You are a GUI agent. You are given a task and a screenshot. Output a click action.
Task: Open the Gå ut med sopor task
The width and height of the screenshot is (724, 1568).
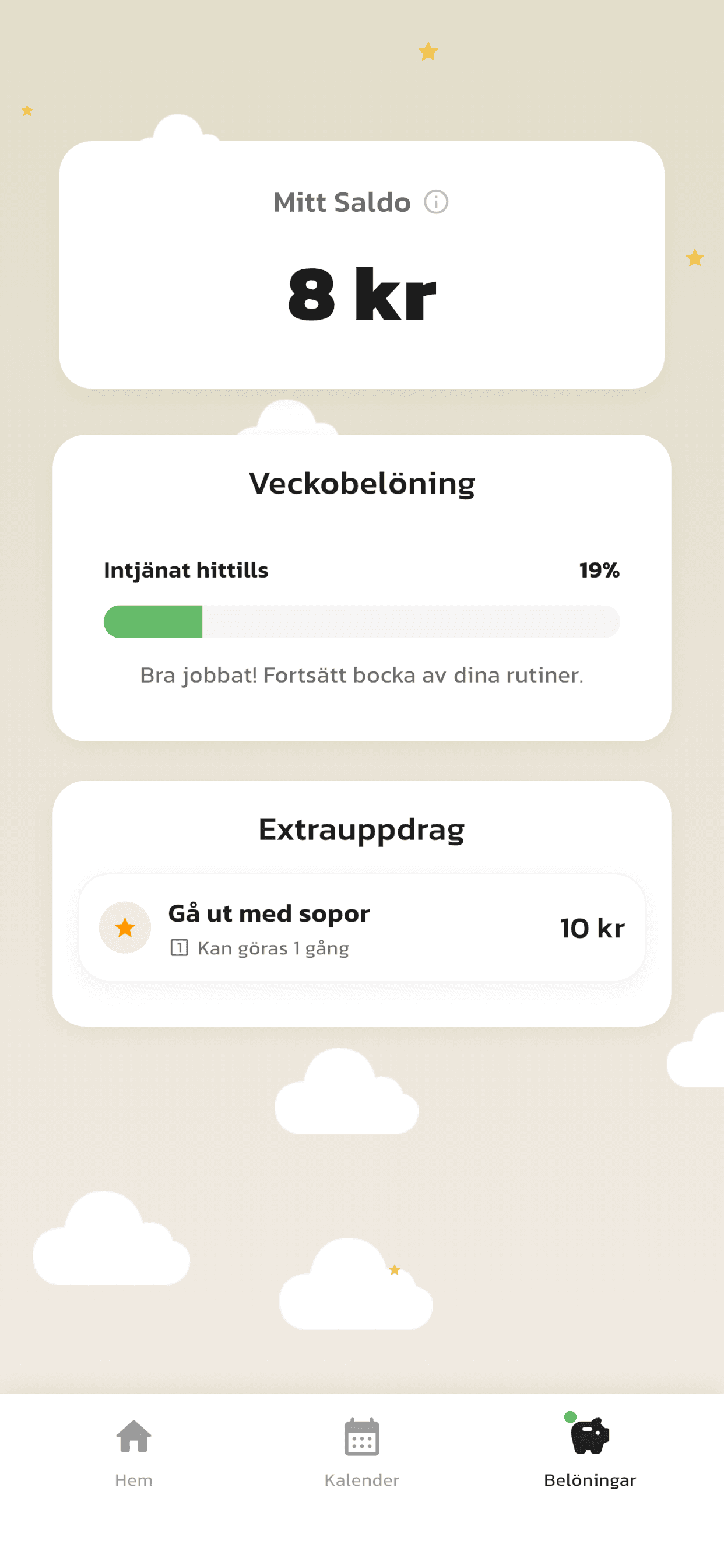click(x=361, y=927)
